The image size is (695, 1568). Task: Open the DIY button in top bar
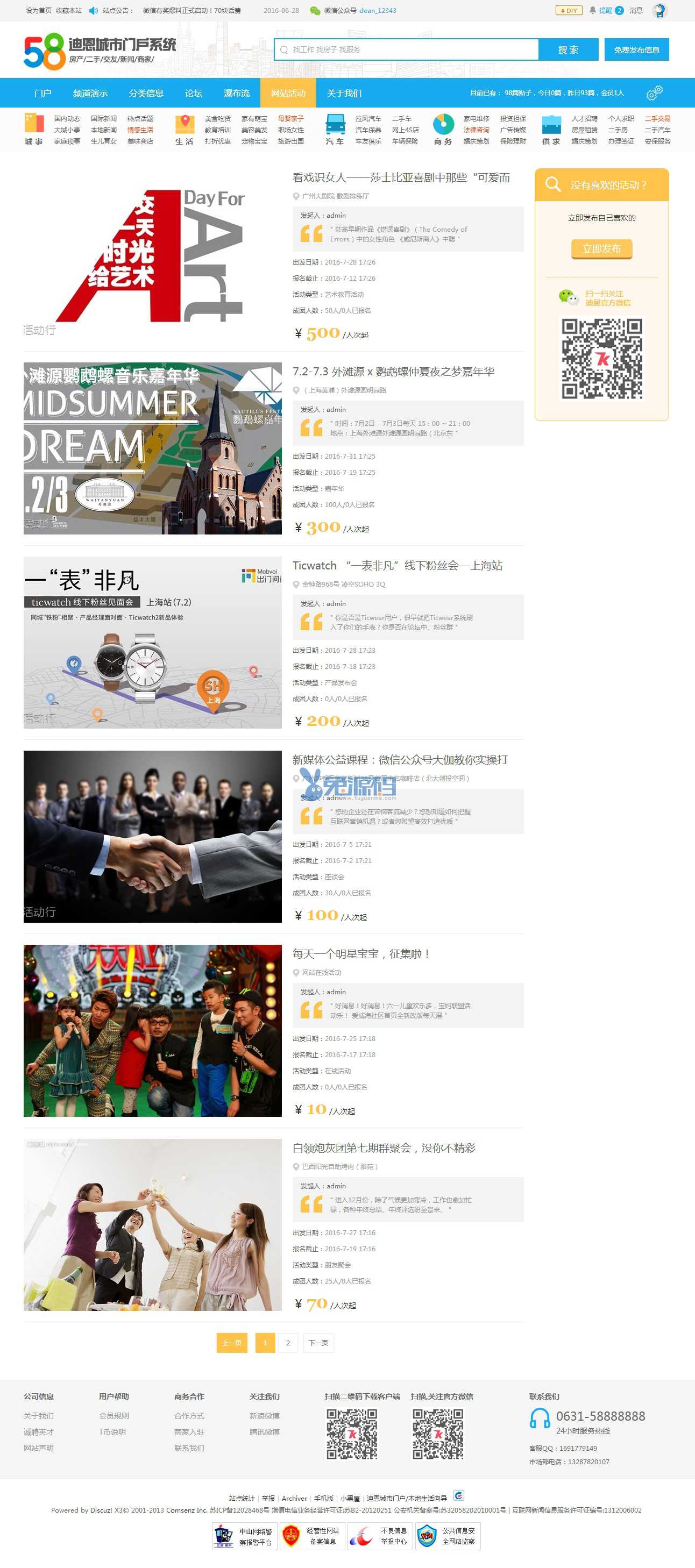coord(568,10)
